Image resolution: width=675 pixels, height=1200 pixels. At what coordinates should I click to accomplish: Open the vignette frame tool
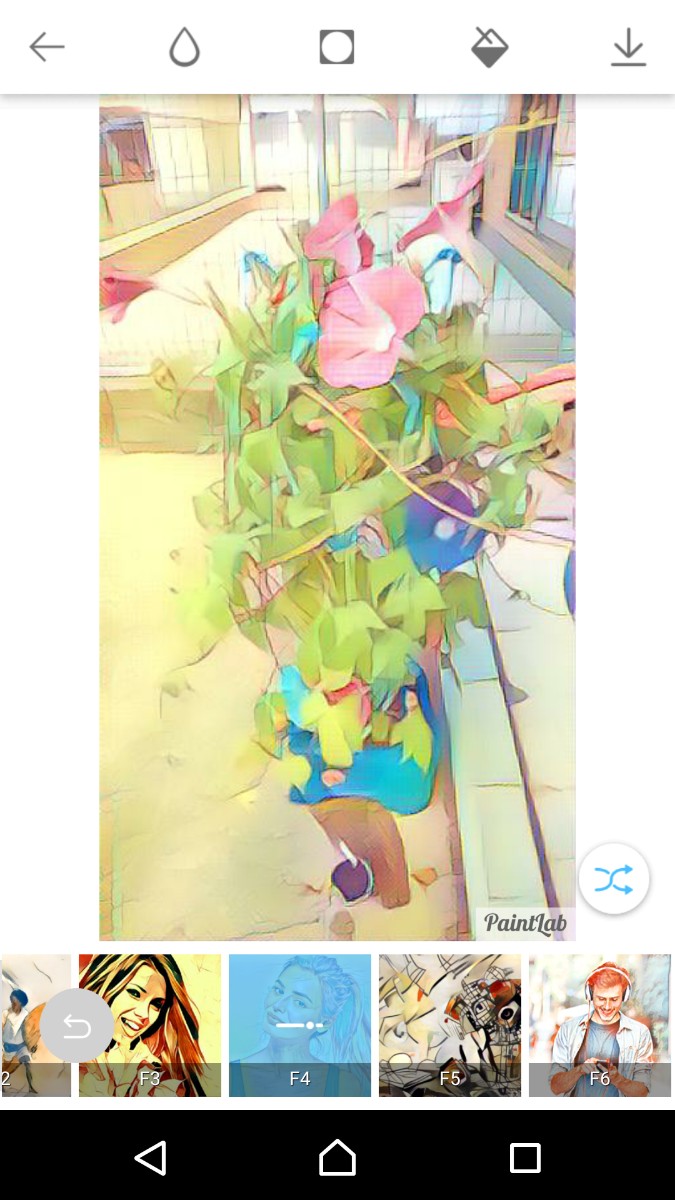[337, 47]
